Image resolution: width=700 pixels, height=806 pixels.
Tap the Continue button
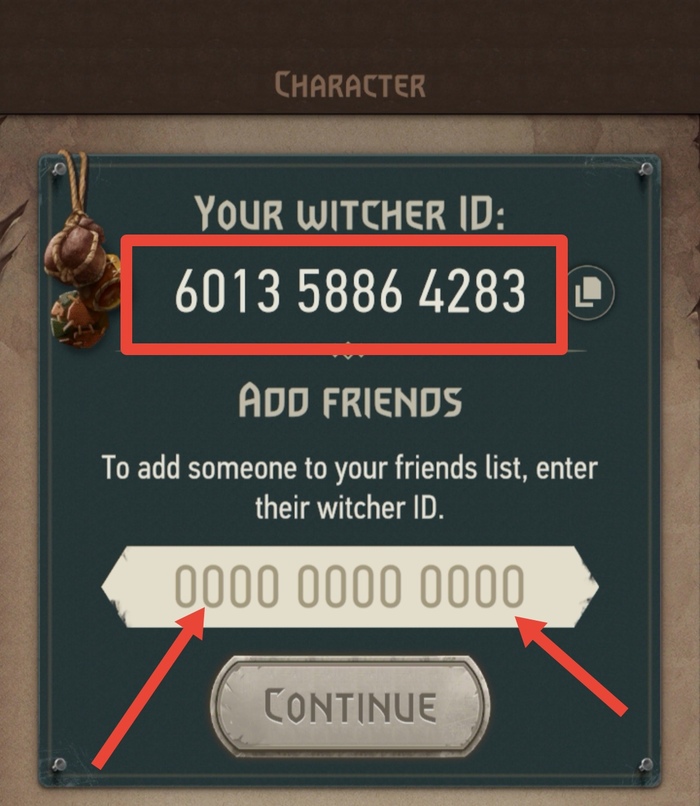tap(350, 706)
